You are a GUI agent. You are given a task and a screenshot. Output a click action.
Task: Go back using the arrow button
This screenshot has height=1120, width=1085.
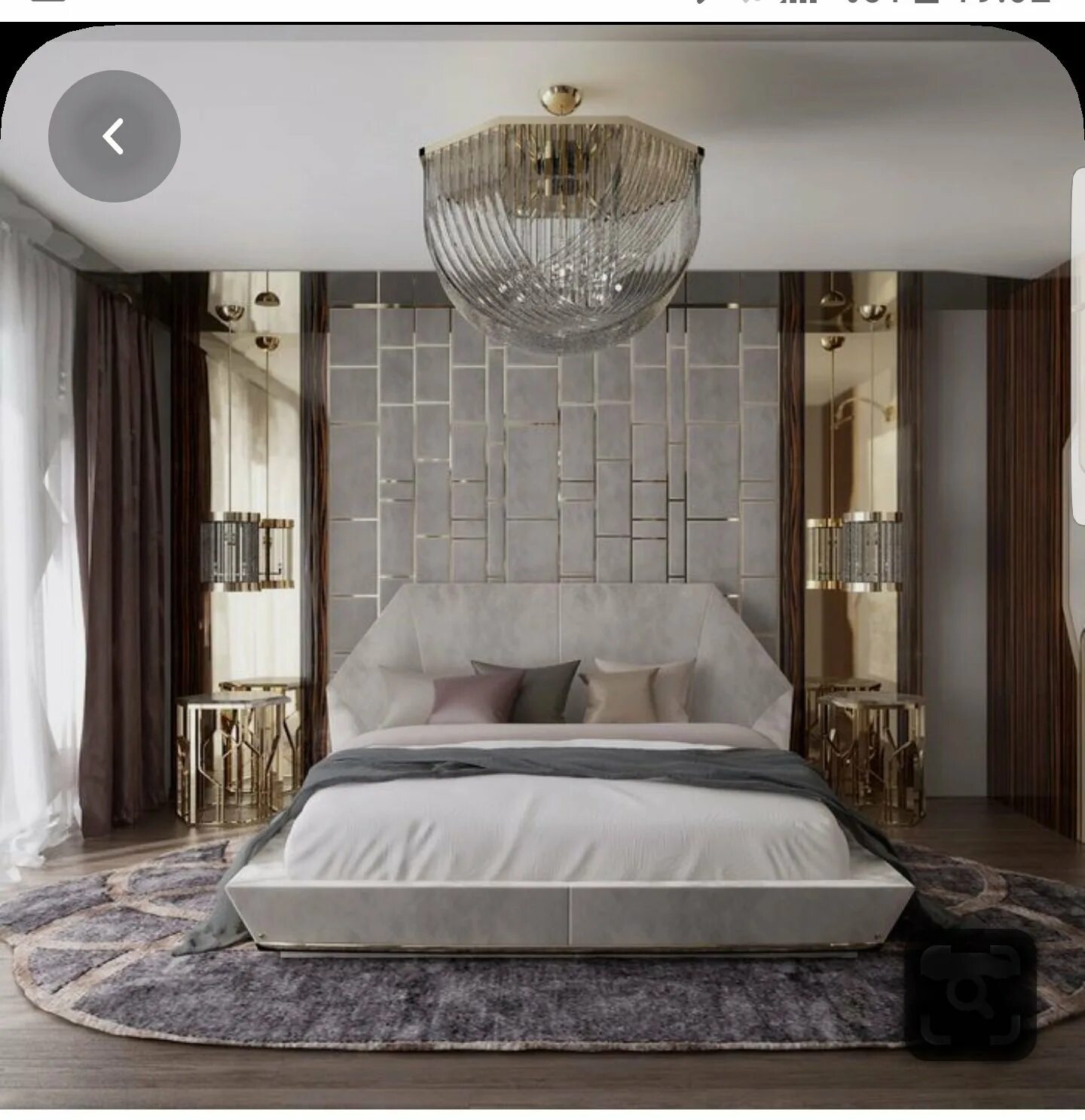(x=114, y=136)
